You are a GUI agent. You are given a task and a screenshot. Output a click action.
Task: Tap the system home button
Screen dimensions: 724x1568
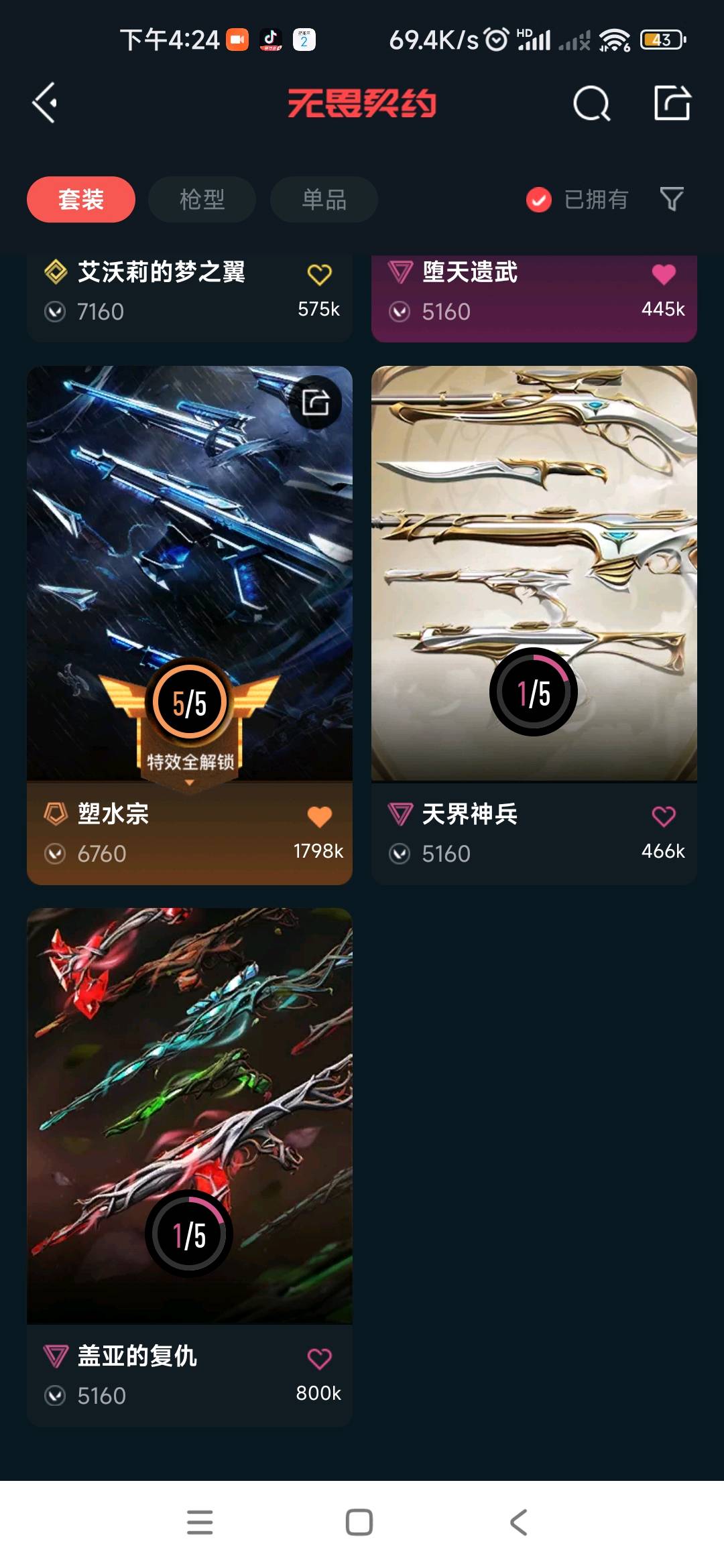(x=359, y=1522)
